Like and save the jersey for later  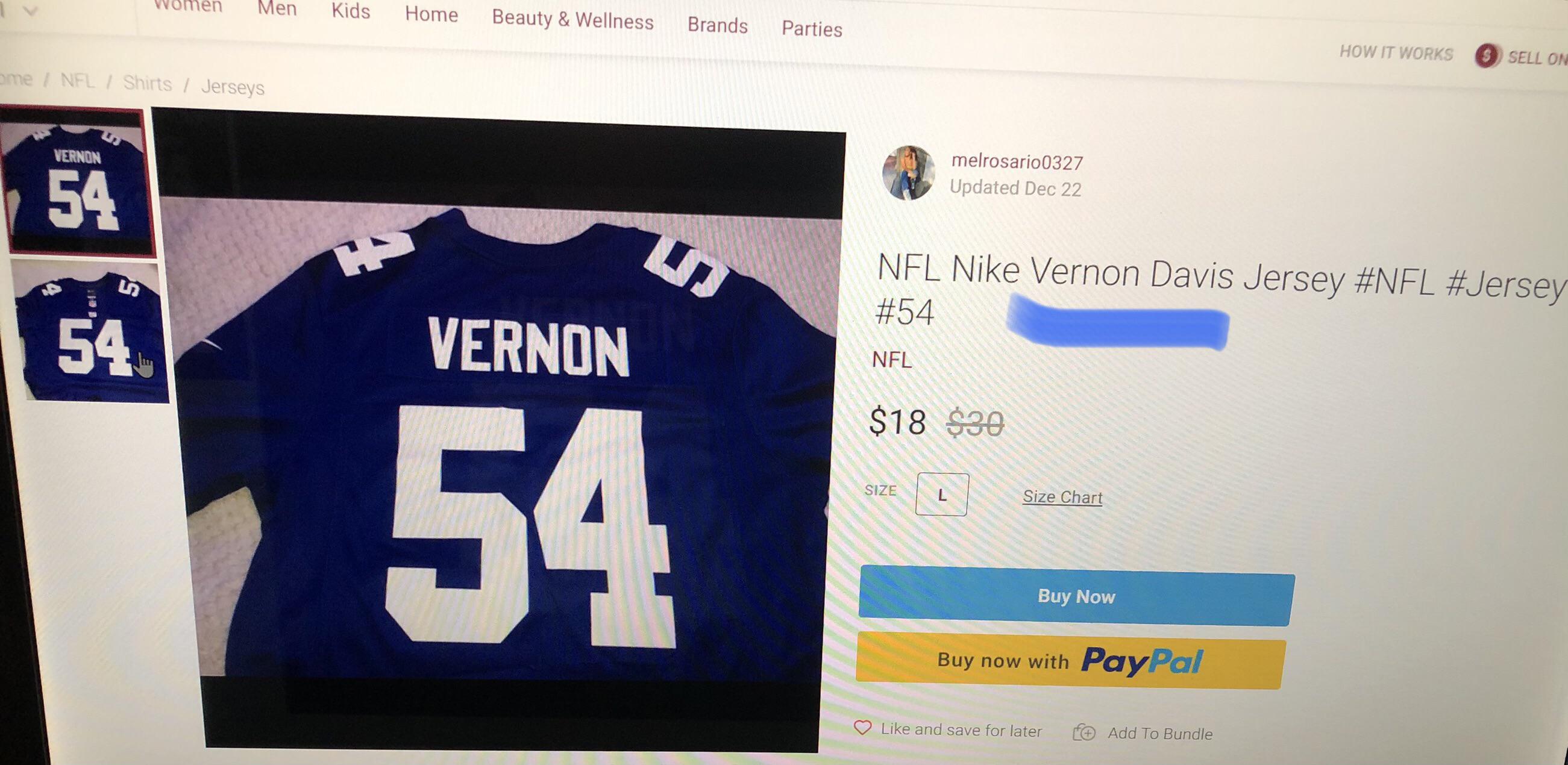pyautogui.click(x=949, y=729)
